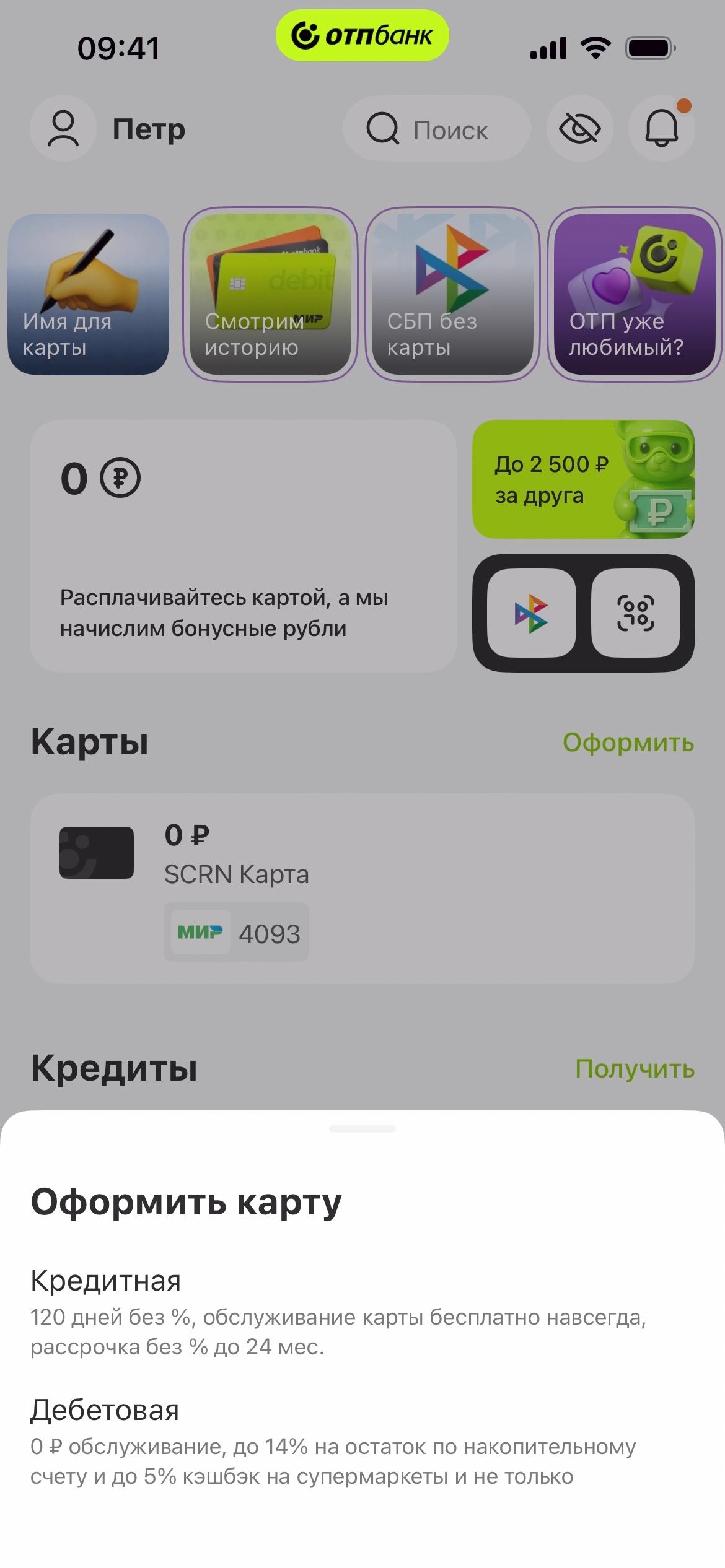The image size is (725, 1568).
Task: Open Петр's profile avatar
Action: [x=63, y=129]
